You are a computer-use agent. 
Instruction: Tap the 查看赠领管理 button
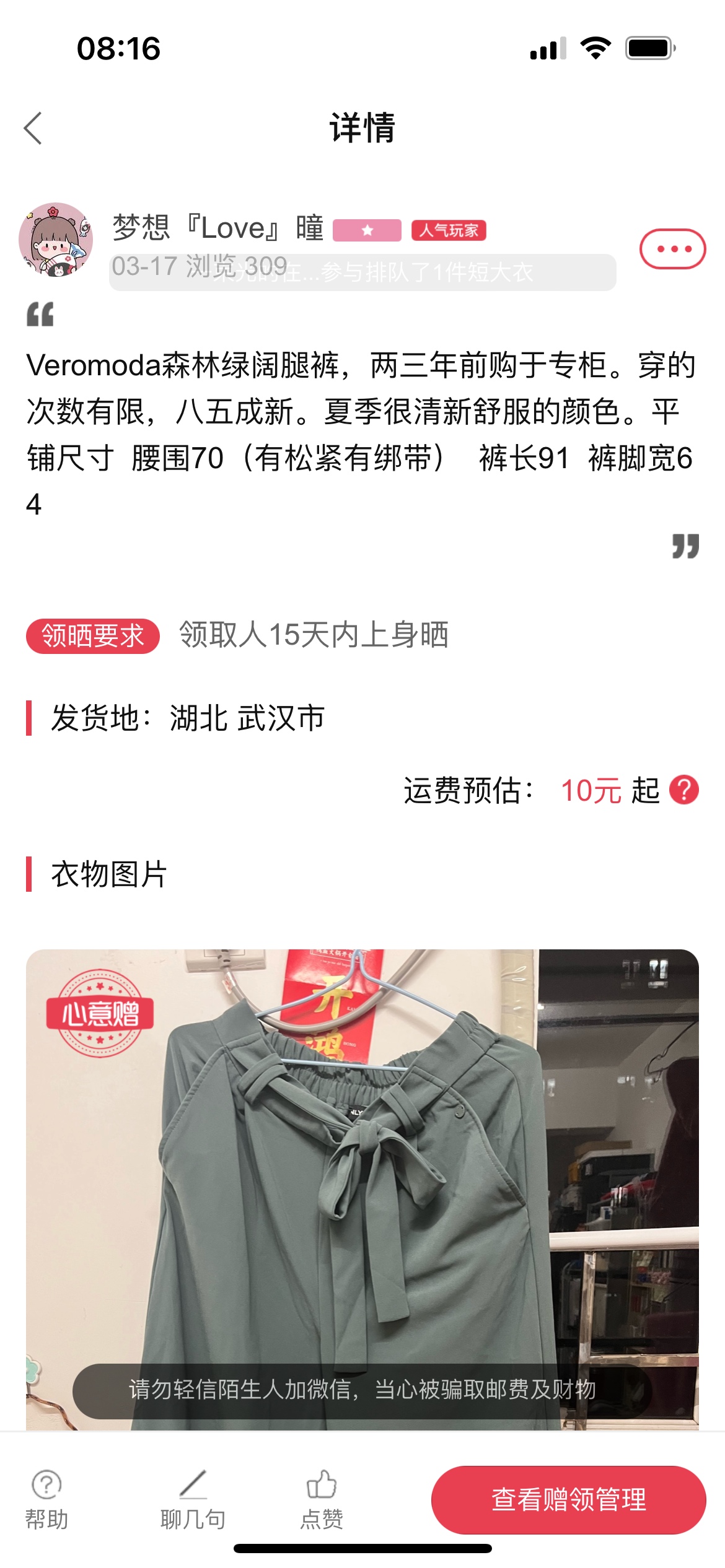point(568,1500)
